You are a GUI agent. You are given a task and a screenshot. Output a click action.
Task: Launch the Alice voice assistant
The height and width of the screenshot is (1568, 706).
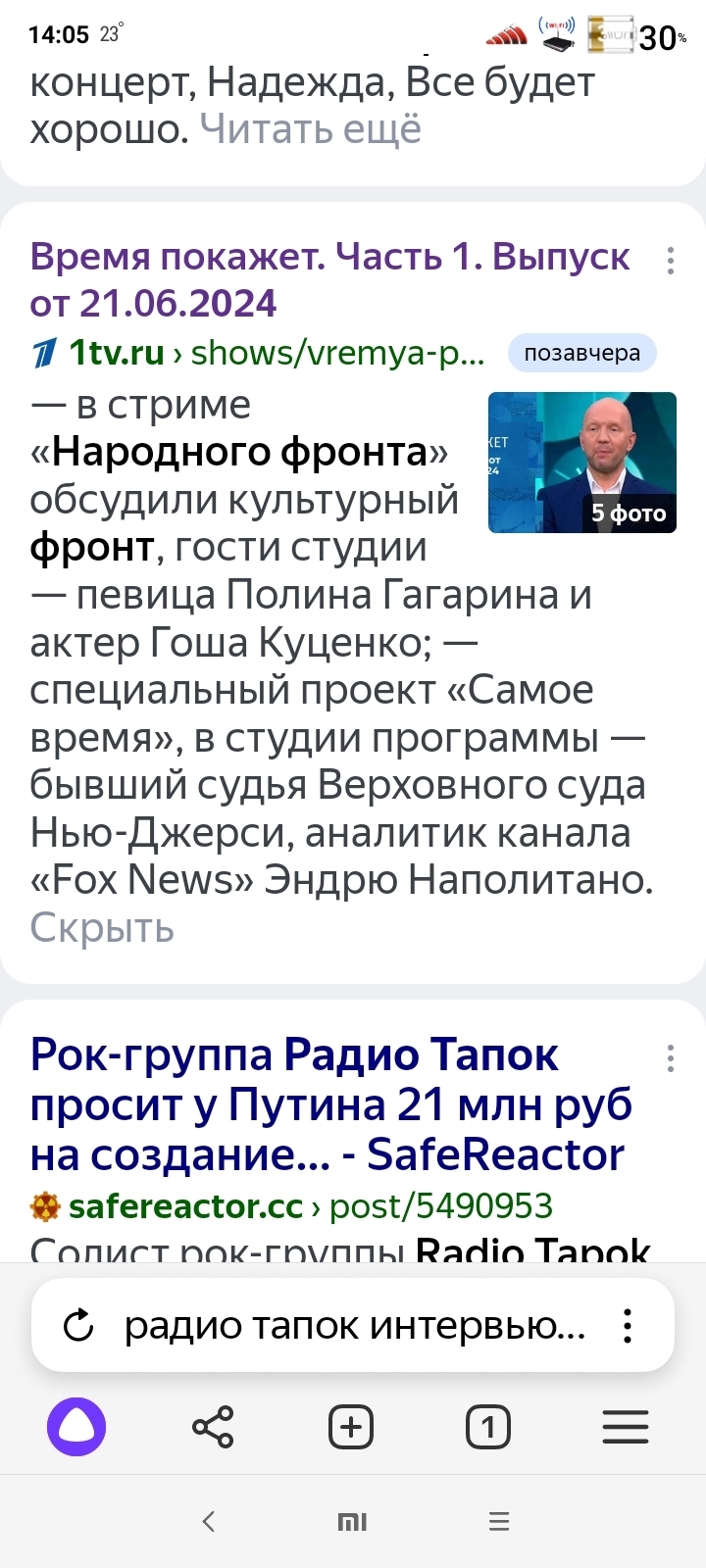point(76,1427)
